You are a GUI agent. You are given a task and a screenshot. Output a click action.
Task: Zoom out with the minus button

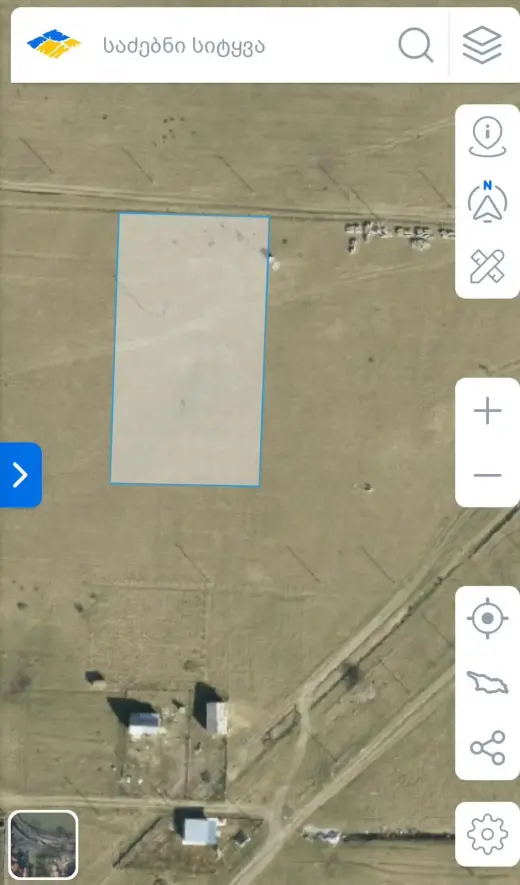coord(487,475)
